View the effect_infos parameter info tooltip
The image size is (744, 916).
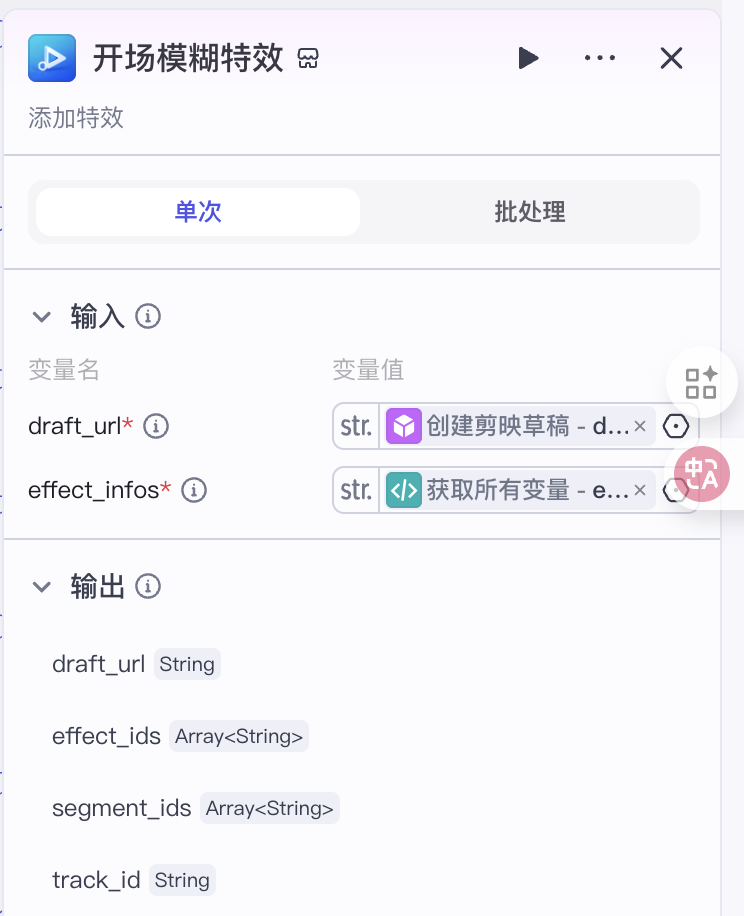pos(194,491)
